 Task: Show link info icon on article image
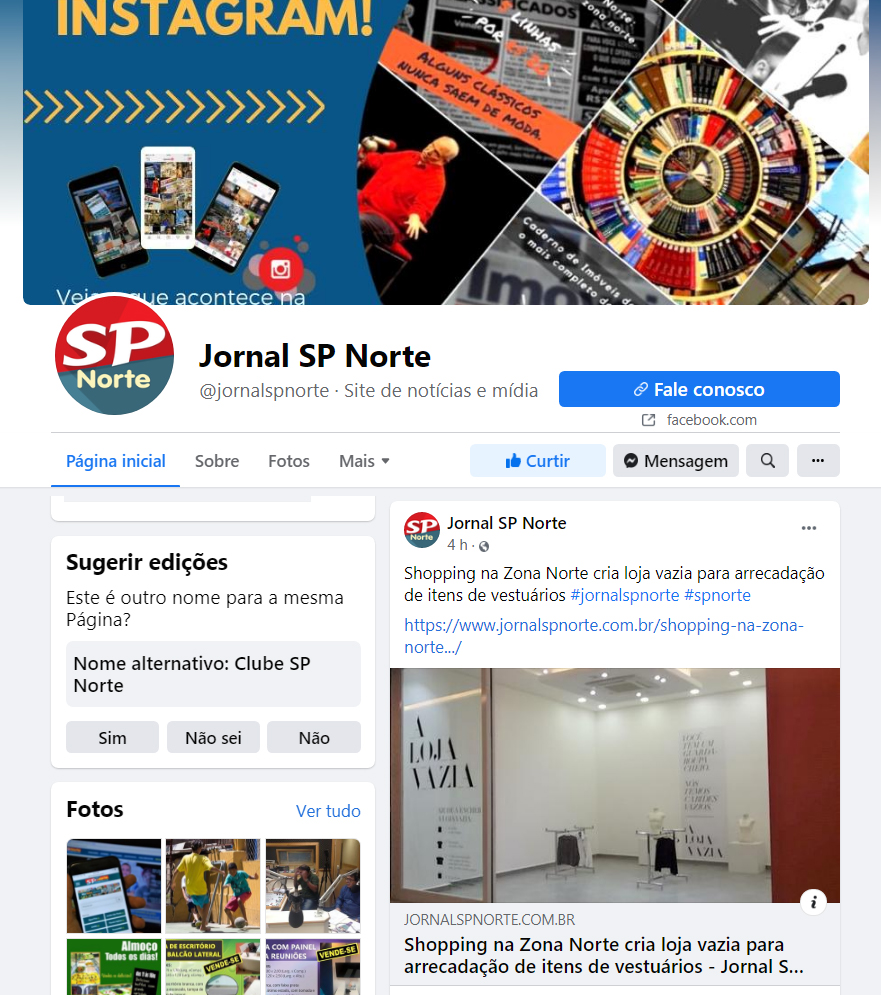coord(814,903)
